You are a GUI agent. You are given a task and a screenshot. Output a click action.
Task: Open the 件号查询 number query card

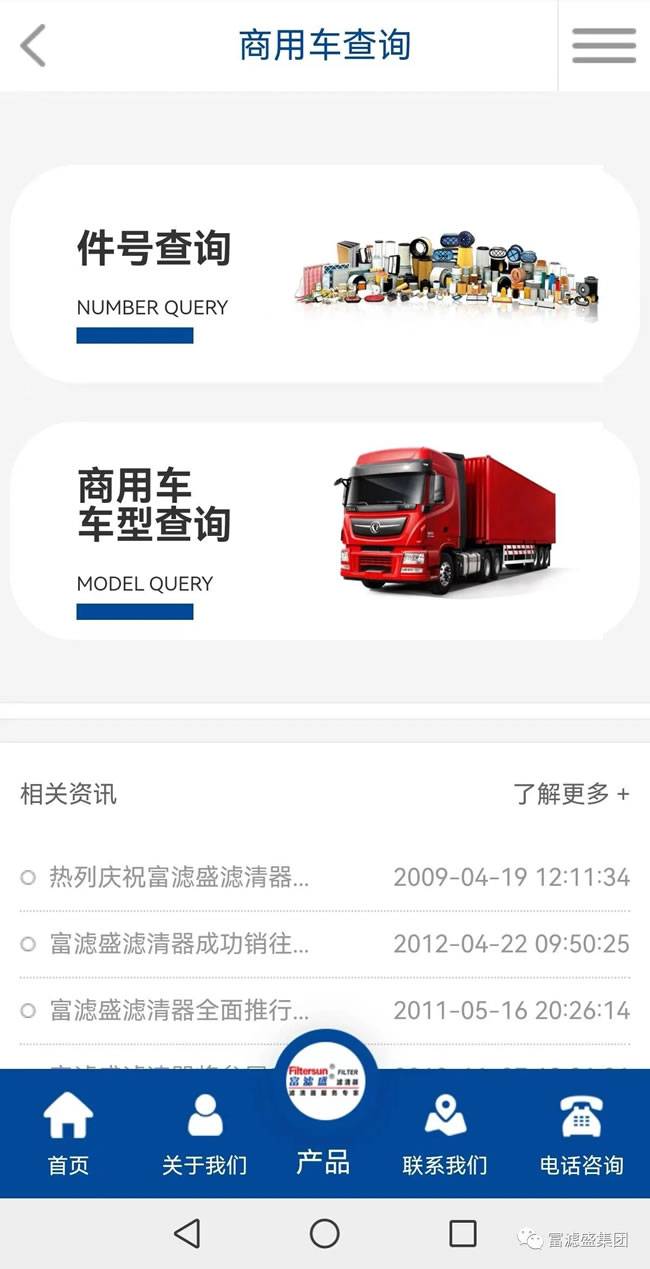324,274
